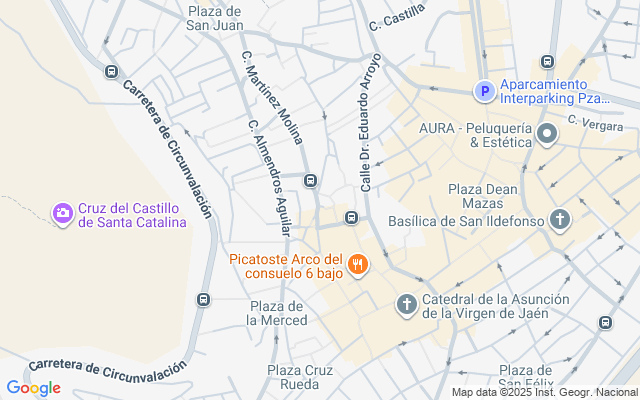Select the Aparcamiento Interparking parking pin

click(x=484, y=91)
